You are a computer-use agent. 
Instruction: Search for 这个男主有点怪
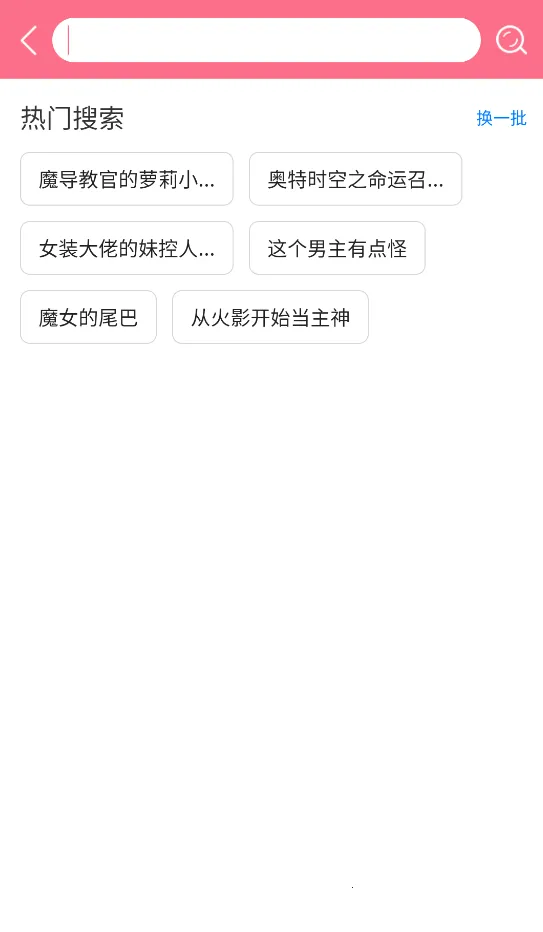[x=337, y=248]
